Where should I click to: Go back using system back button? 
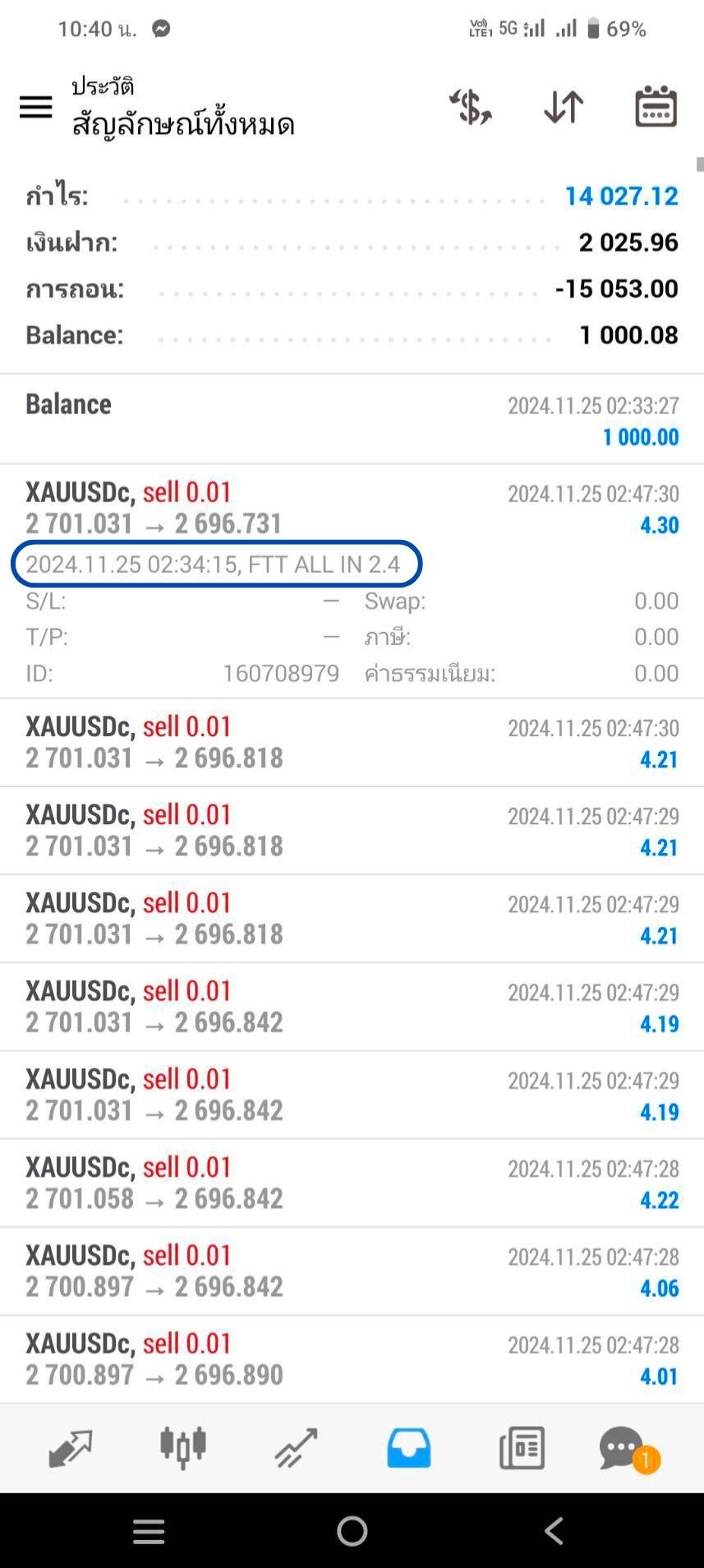[x=554, y=1530]
